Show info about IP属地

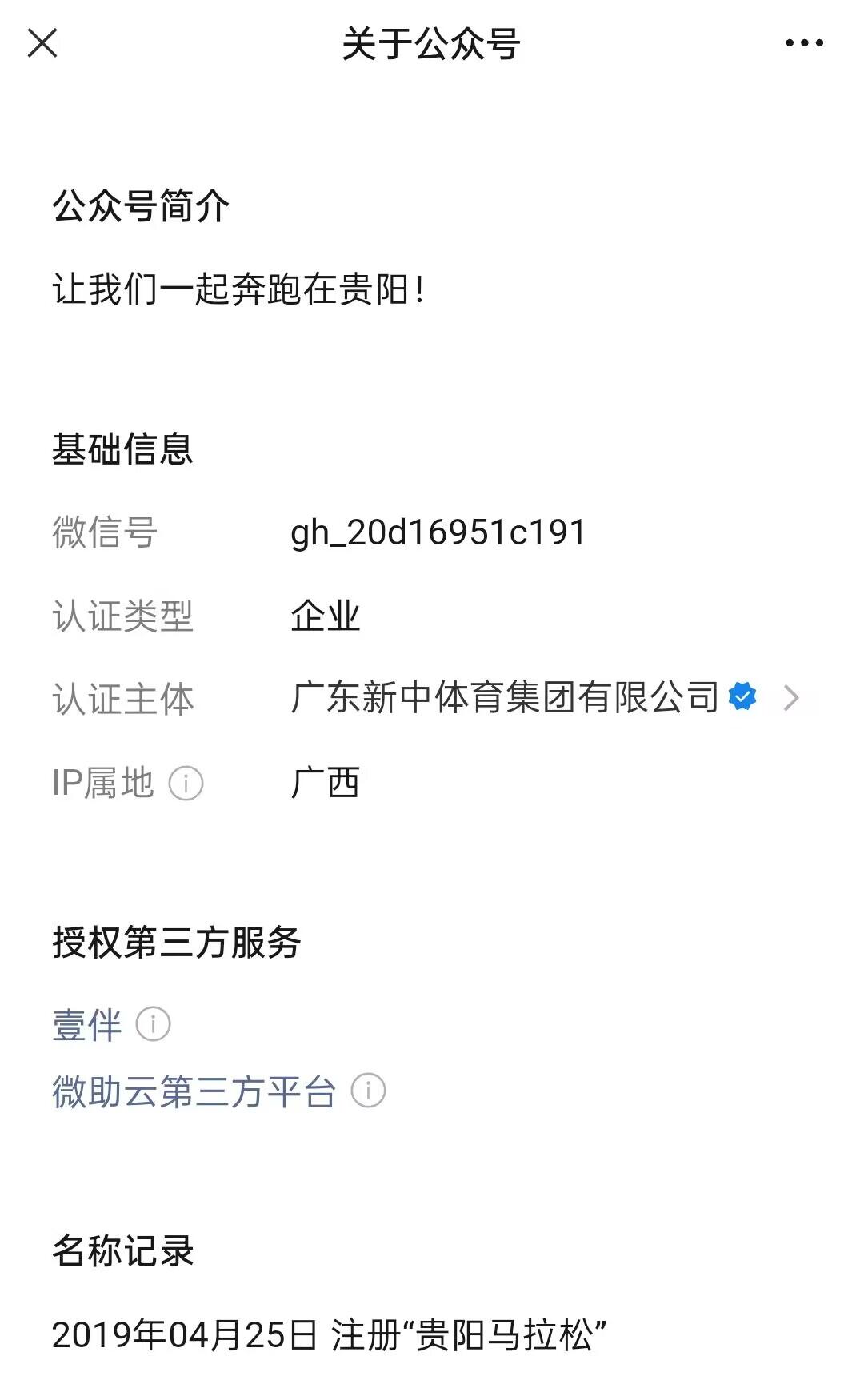(x=186, y=783)
